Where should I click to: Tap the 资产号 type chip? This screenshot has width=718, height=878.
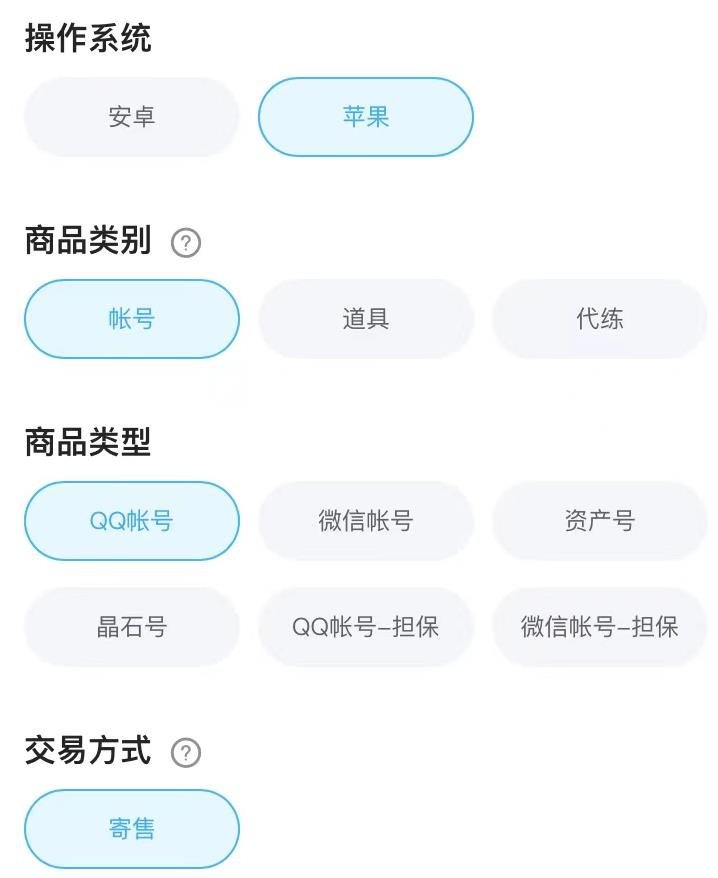(x=599, y=521)
